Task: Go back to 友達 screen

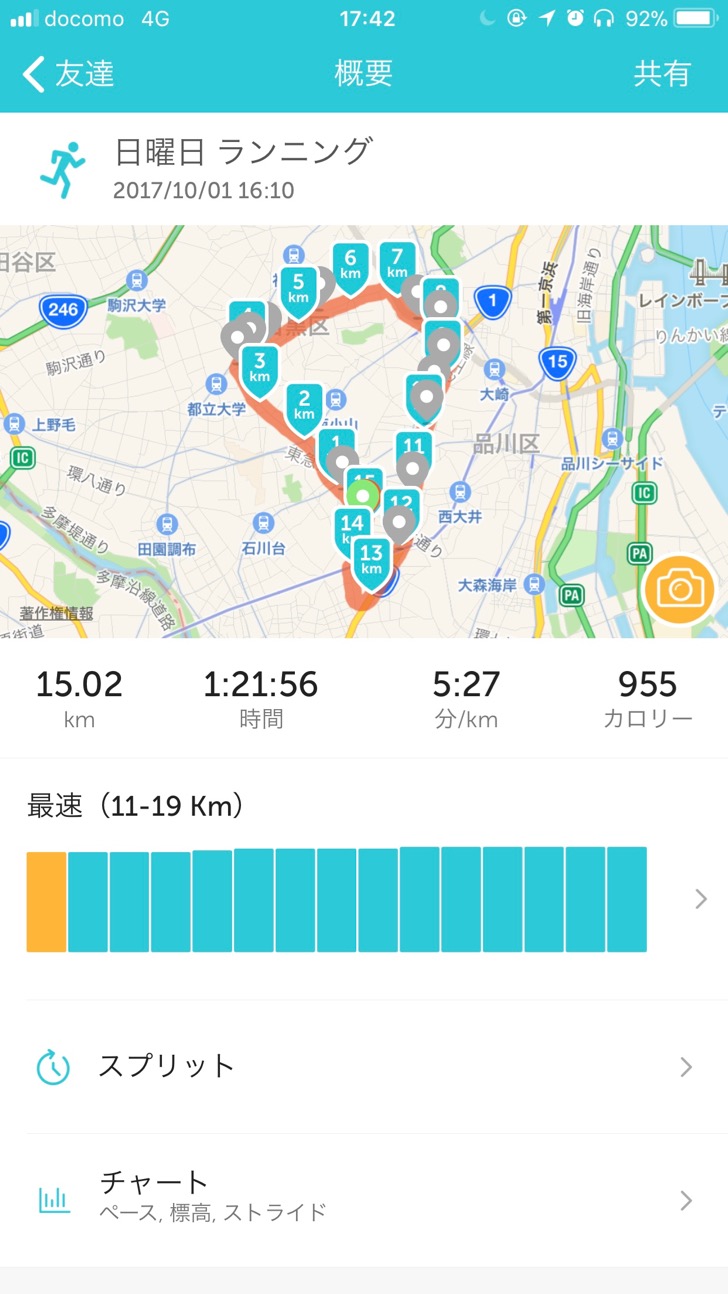Action: [68, 74]
